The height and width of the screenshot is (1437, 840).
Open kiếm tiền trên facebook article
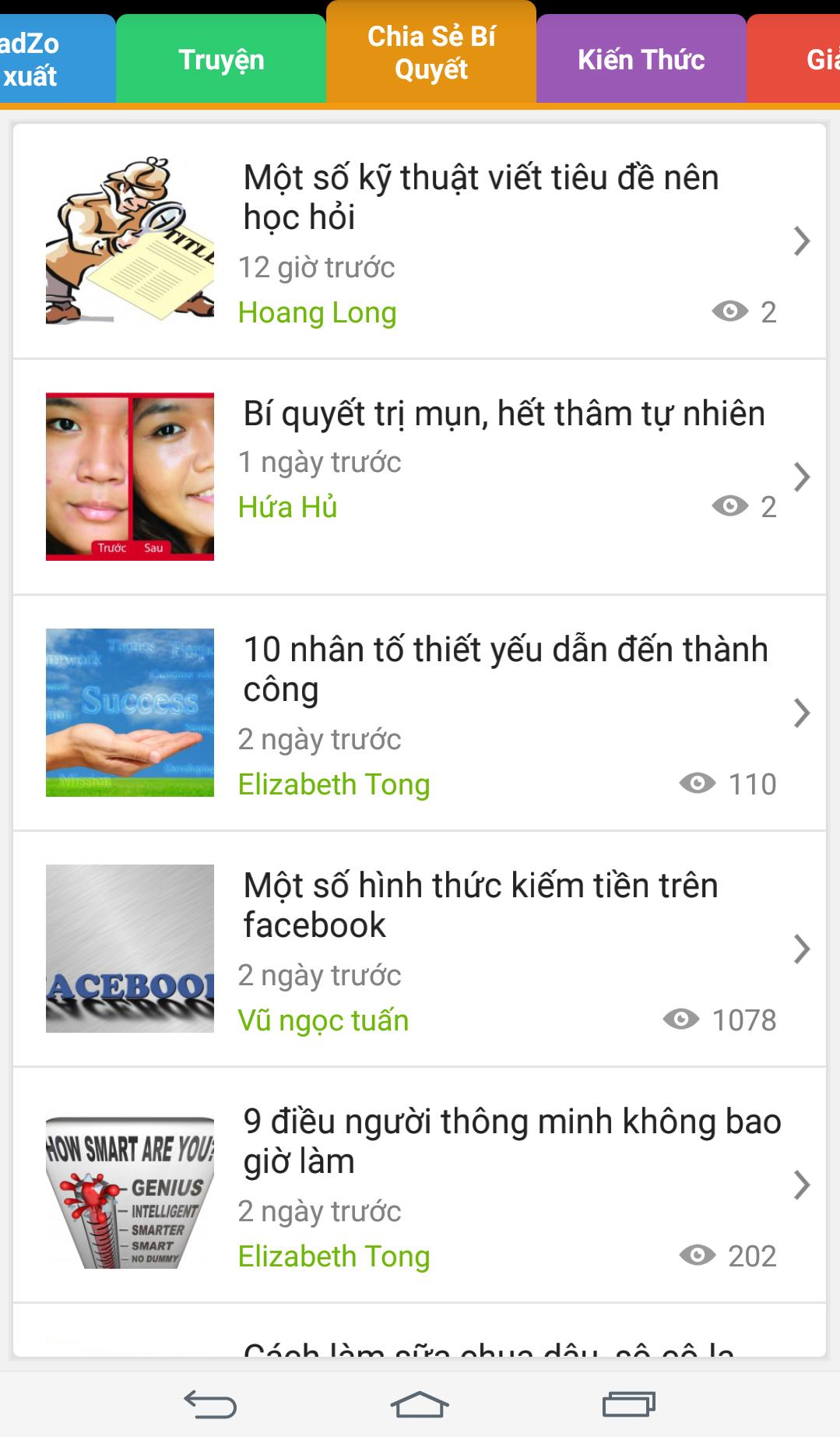tap(480, 905)
